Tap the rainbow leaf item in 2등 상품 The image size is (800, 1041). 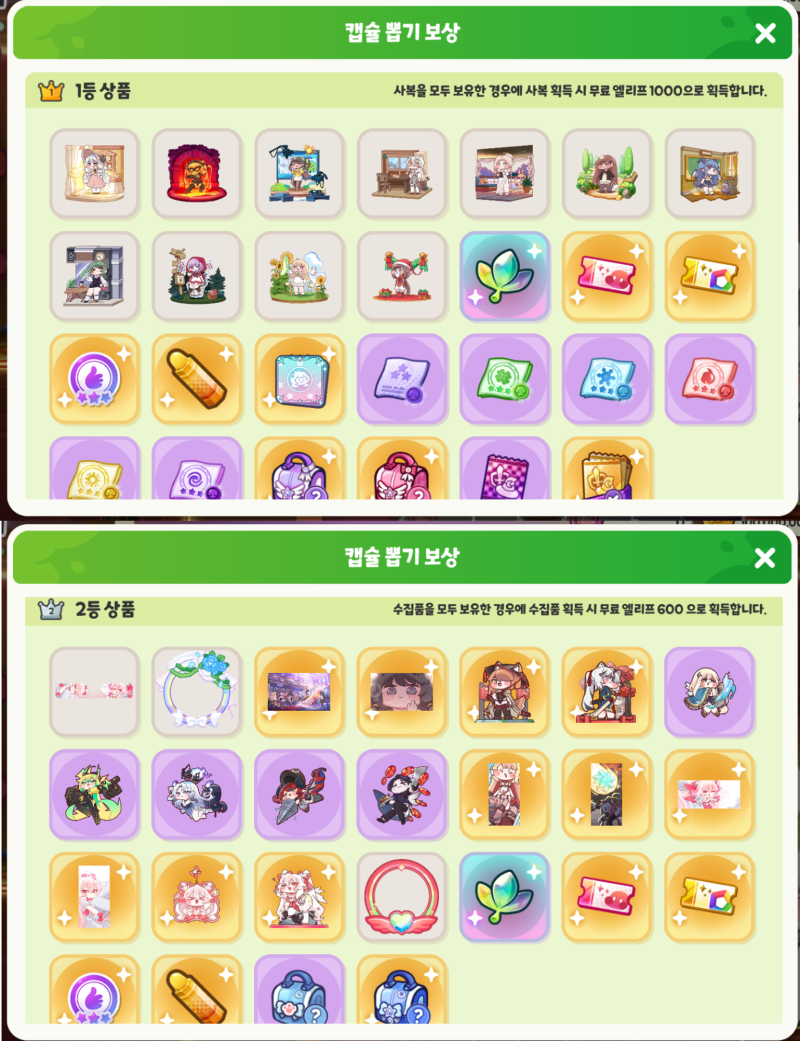[505, 897]
